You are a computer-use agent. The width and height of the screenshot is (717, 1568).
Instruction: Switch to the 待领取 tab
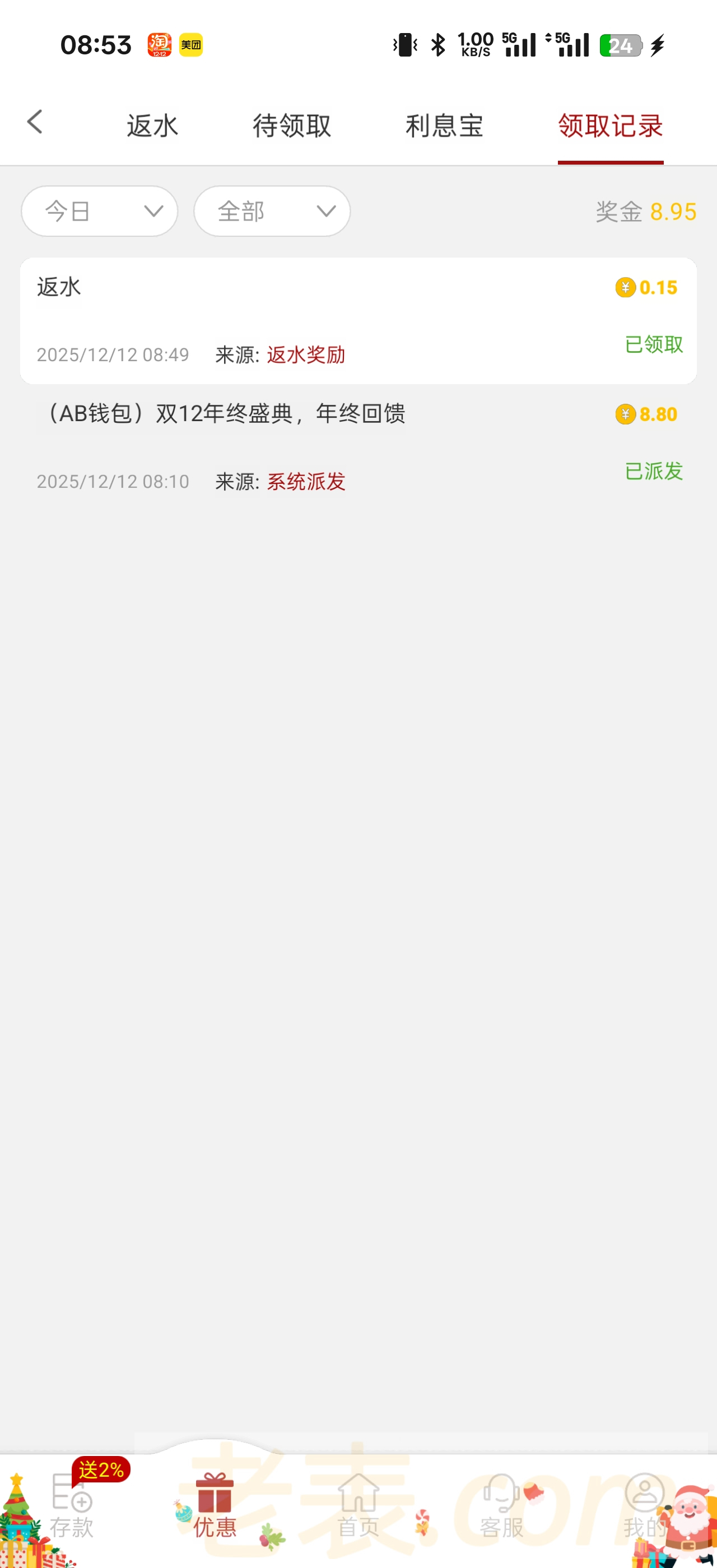coord(291,126)
